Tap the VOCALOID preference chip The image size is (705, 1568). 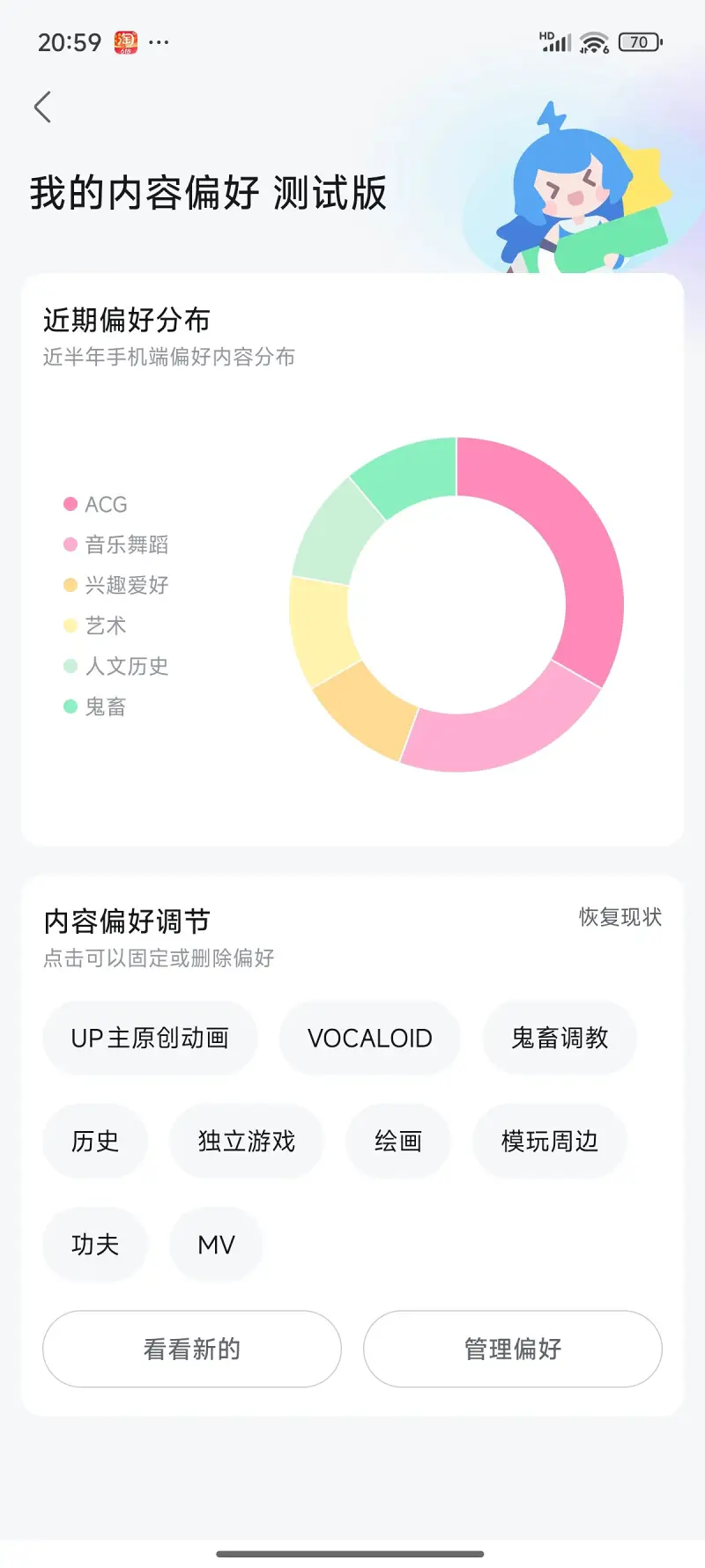click(x=369, y=1038)
